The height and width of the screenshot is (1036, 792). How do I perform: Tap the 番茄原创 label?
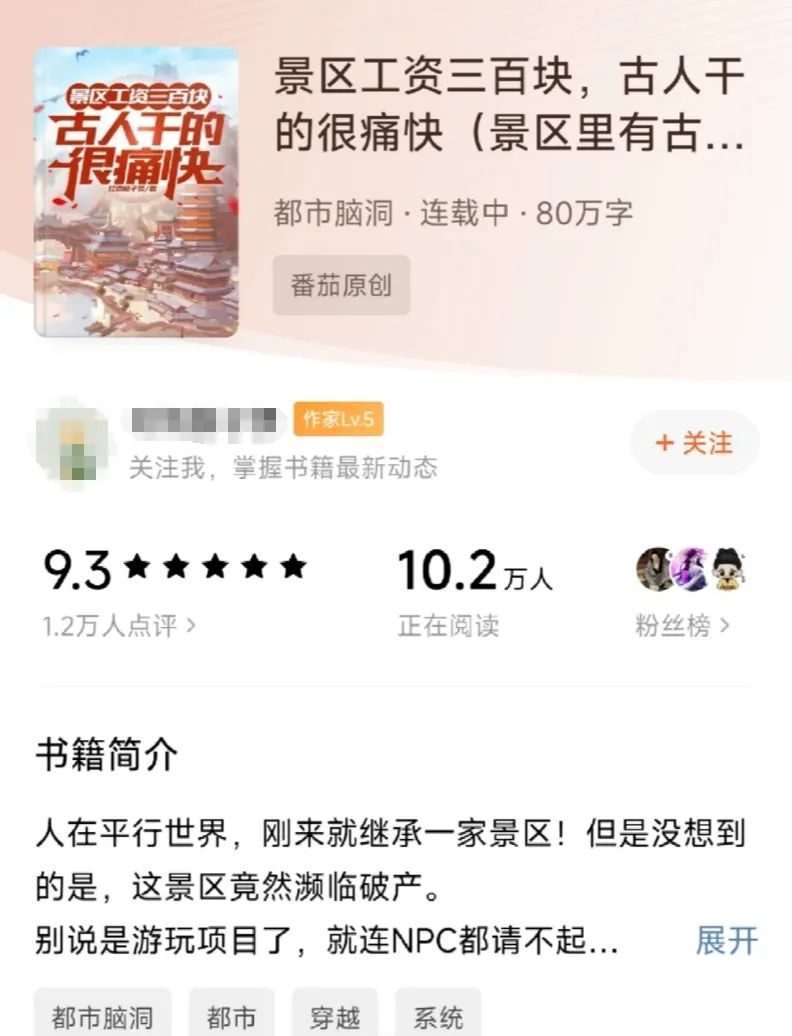pyautogui.click(x=341, y=286)
